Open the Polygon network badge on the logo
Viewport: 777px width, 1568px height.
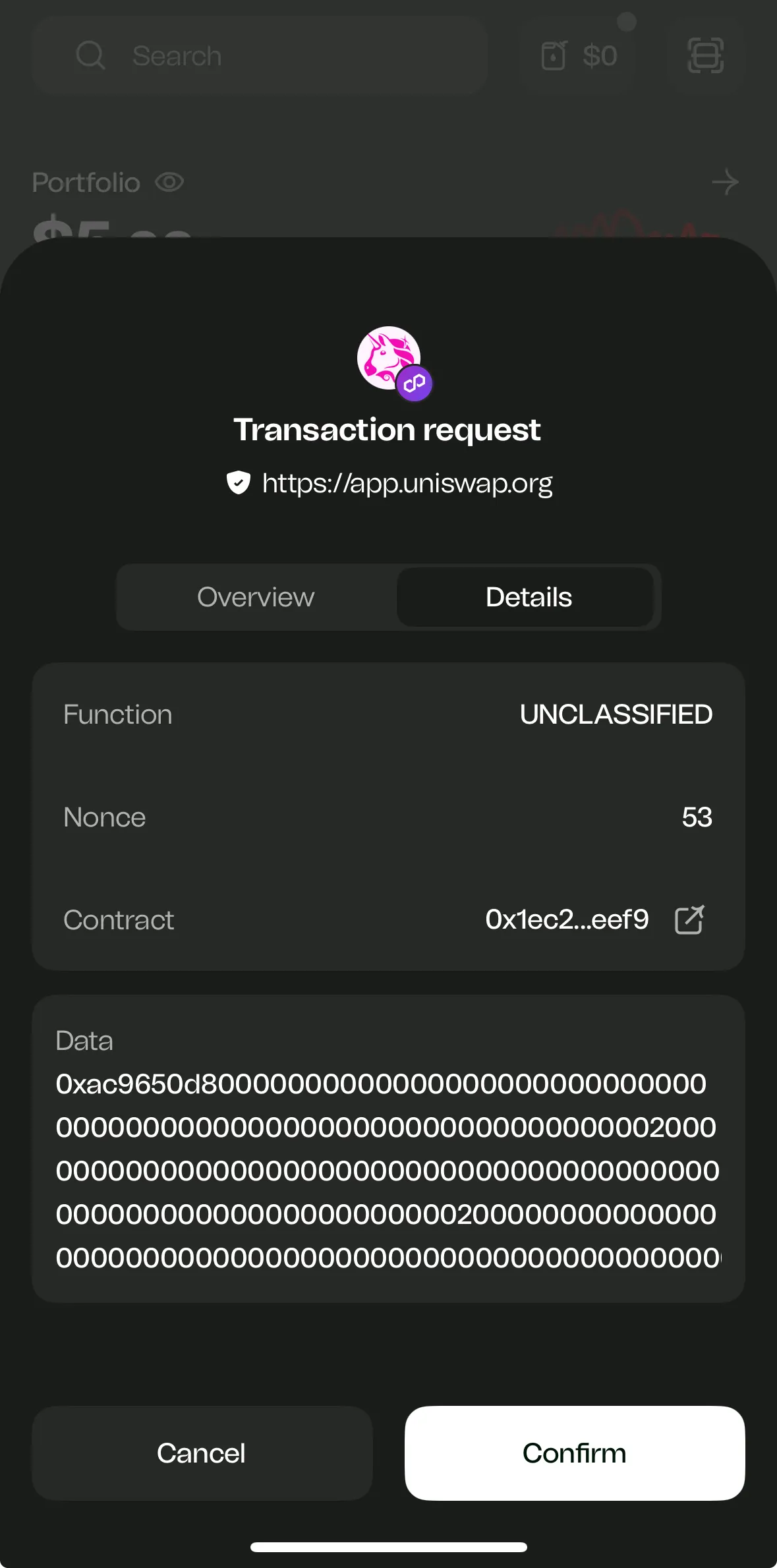415,382
